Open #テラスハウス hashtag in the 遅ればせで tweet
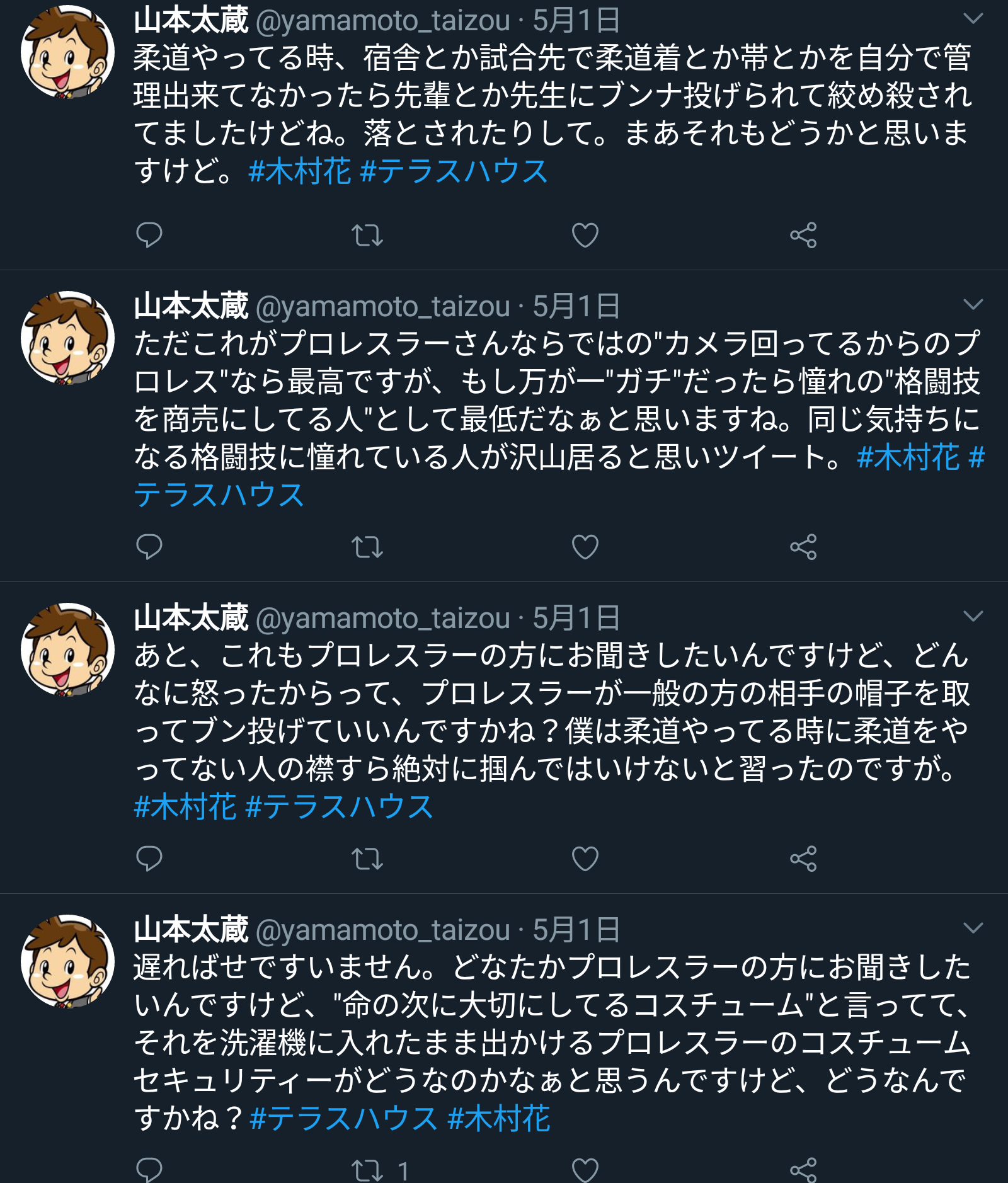Screen dimensions: 1008x1183 [x=343, y=1119]
